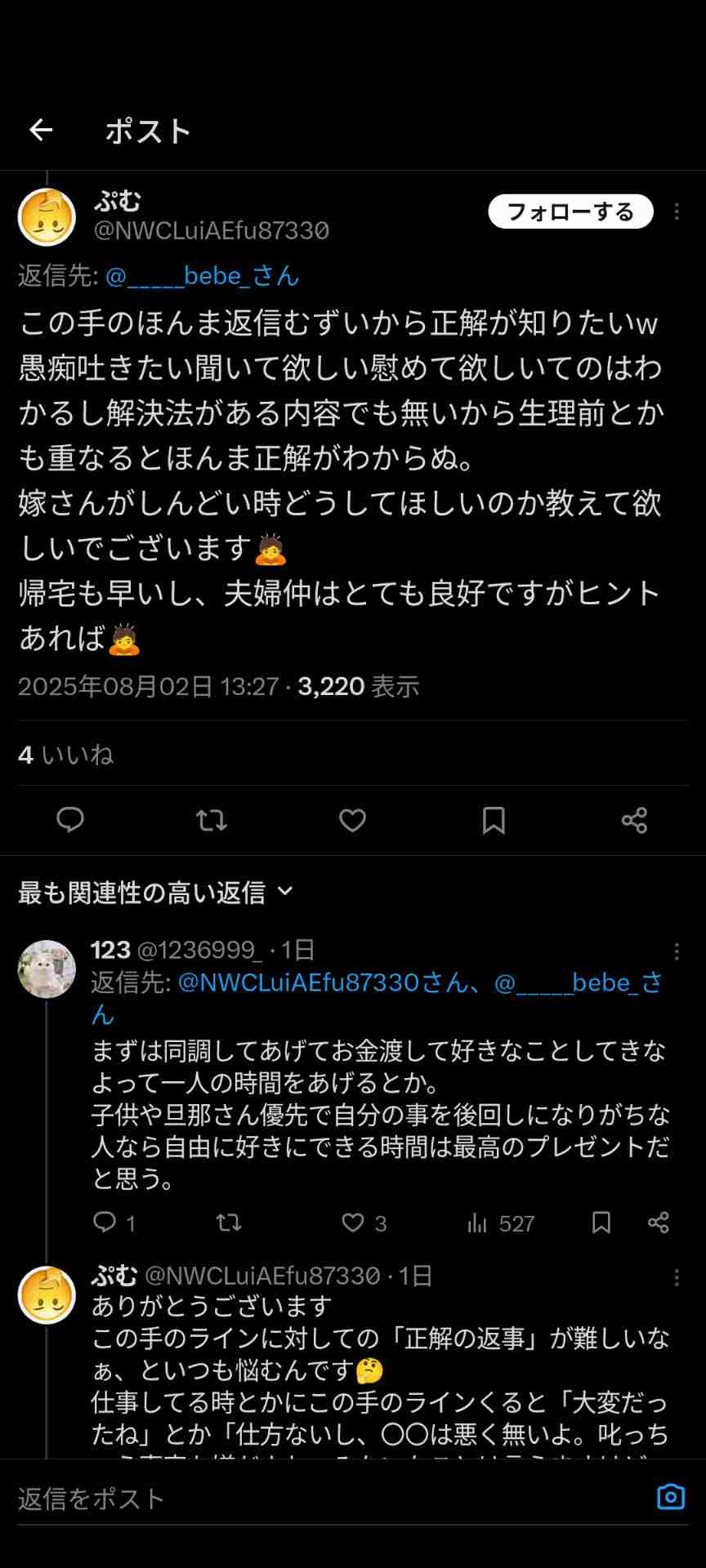This screenshot has width=706, height=1568.
Task: Bookmark the main post
Action: (x=494, y=820)
